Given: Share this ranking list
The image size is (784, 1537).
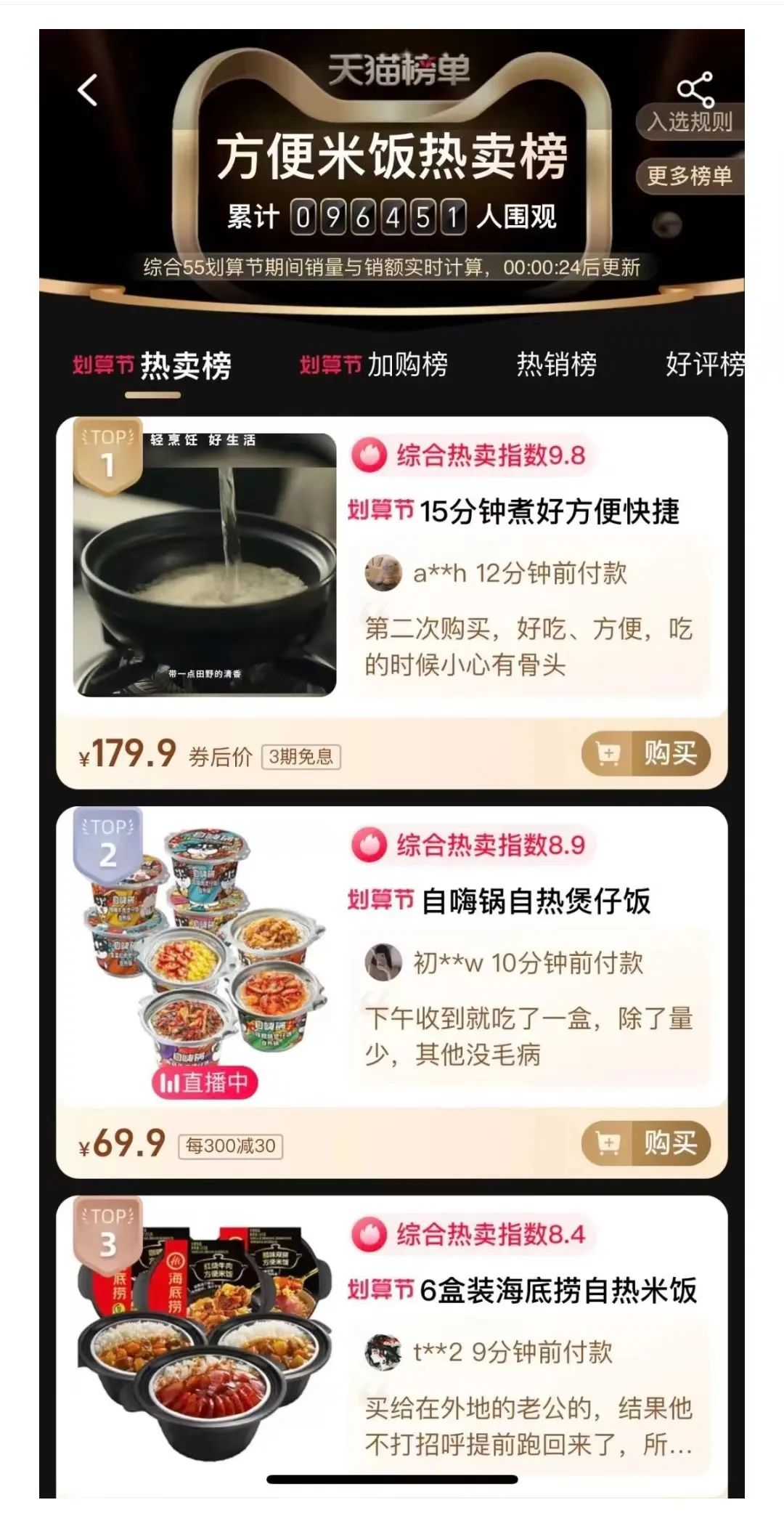Looking at the screenshot, I should point(695,89).
